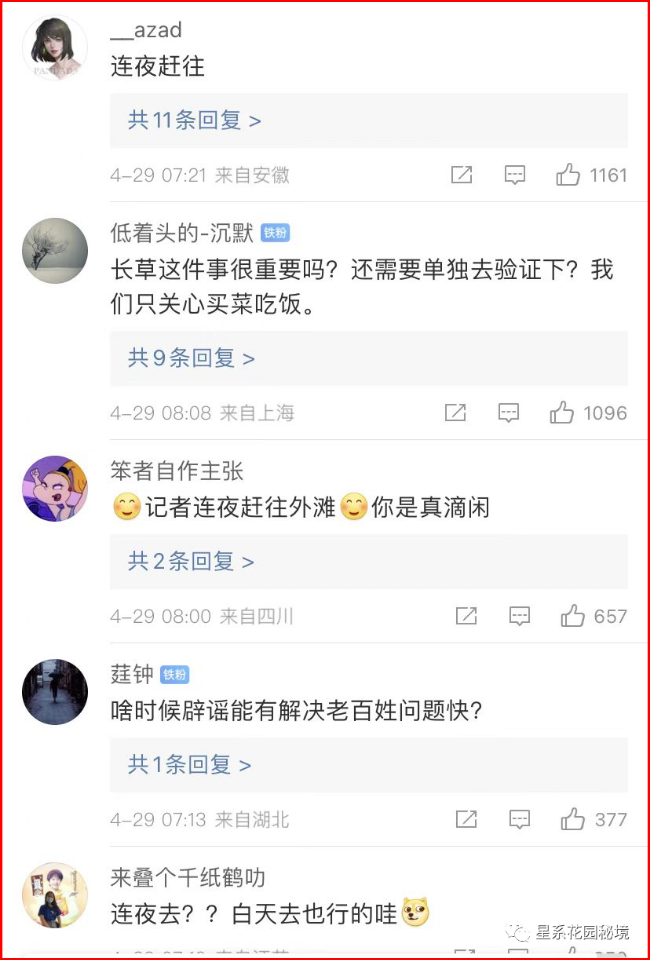View the 共2条回复 under 笨者自作主张
The width and height of the screenshot is (650, 960).
[191, 561]
